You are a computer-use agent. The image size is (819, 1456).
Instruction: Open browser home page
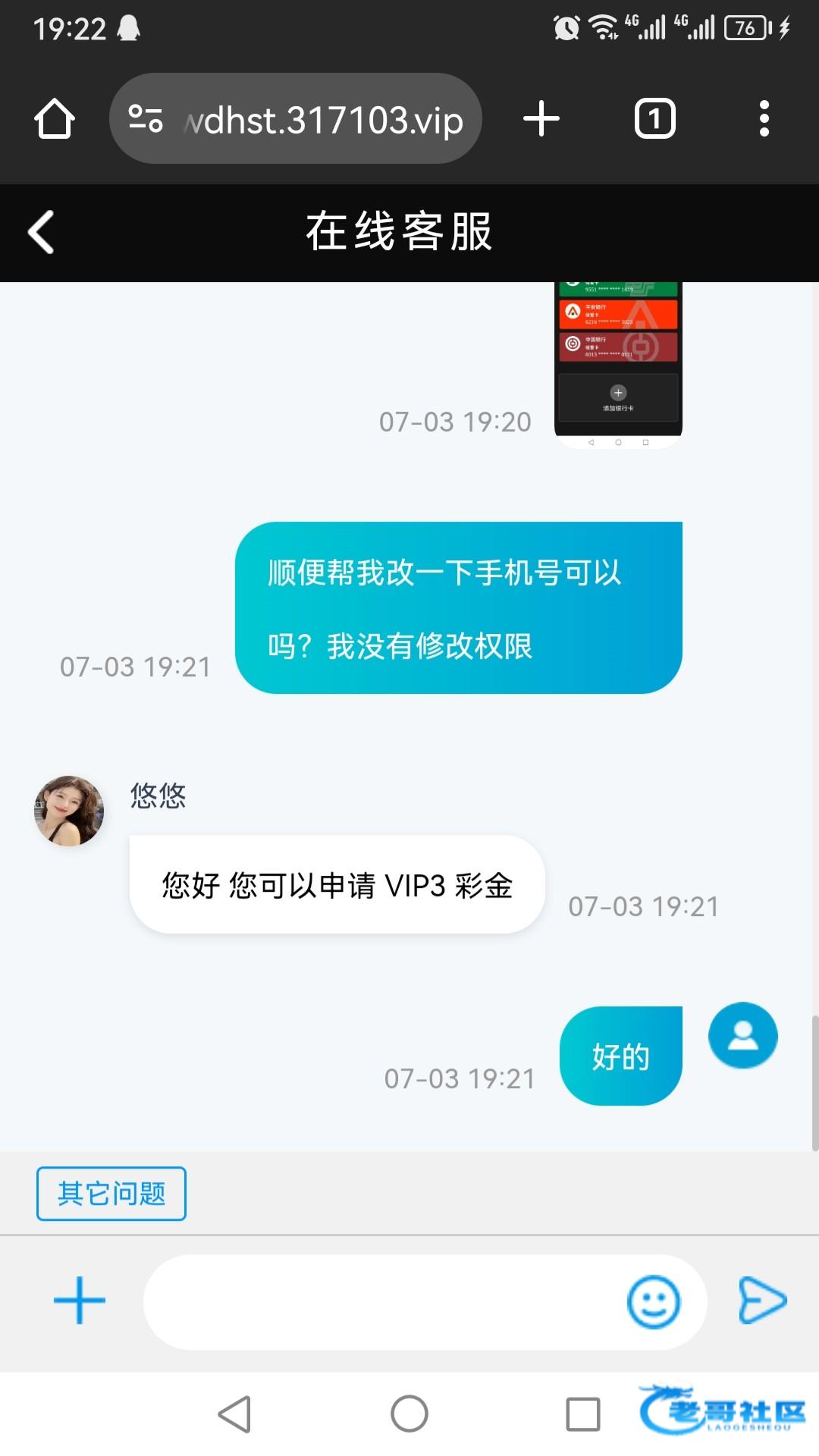point(55,119)
